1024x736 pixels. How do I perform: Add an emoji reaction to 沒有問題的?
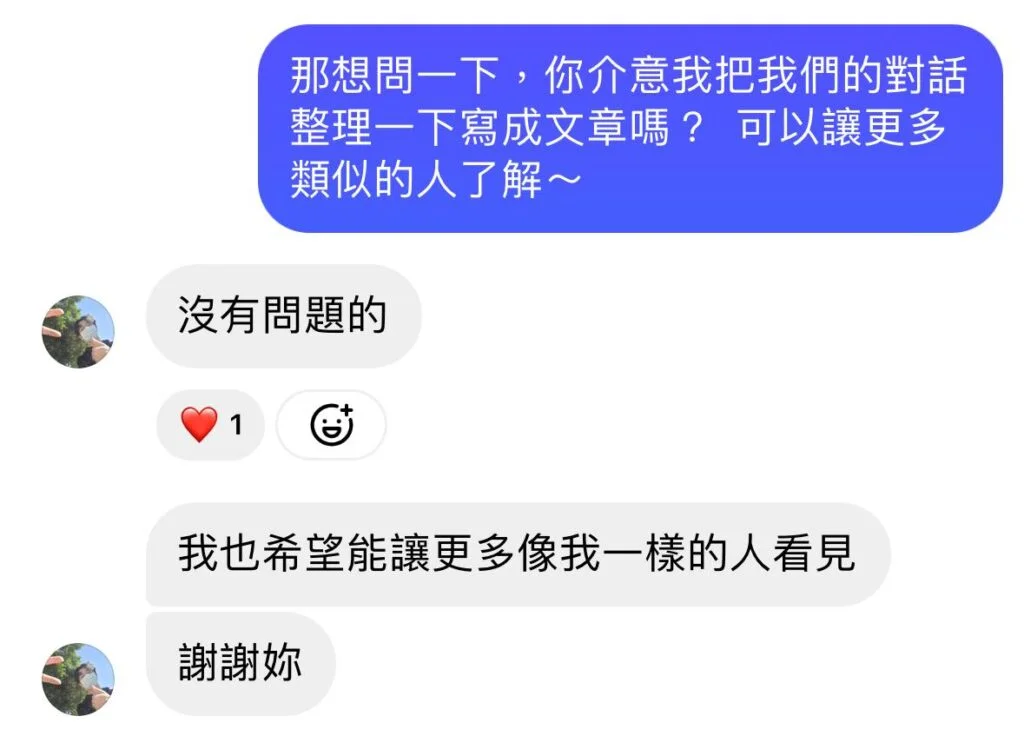click(x=331, y=425)
